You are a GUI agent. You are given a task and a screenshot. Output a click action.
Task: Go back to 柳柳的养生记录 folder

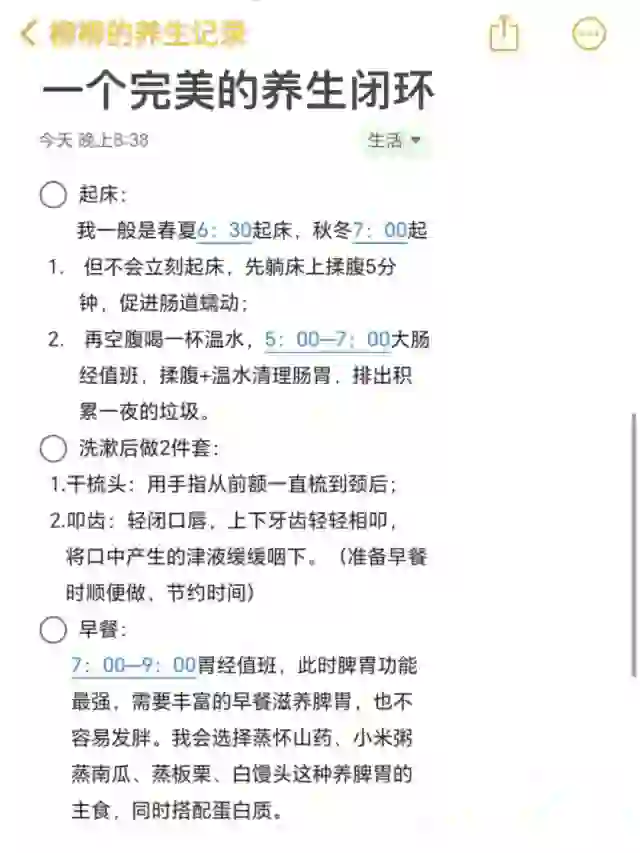pyautogui.click(x=132, y=35)
